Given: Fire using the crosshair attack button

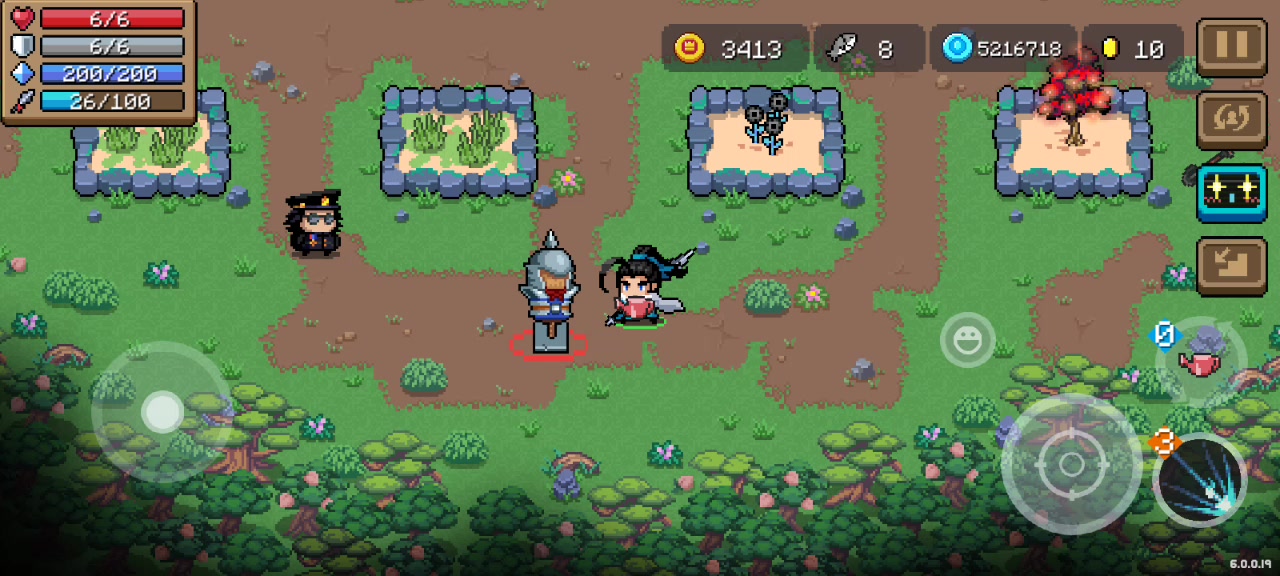Looking at the screenshot, I should pos(1071,464).
